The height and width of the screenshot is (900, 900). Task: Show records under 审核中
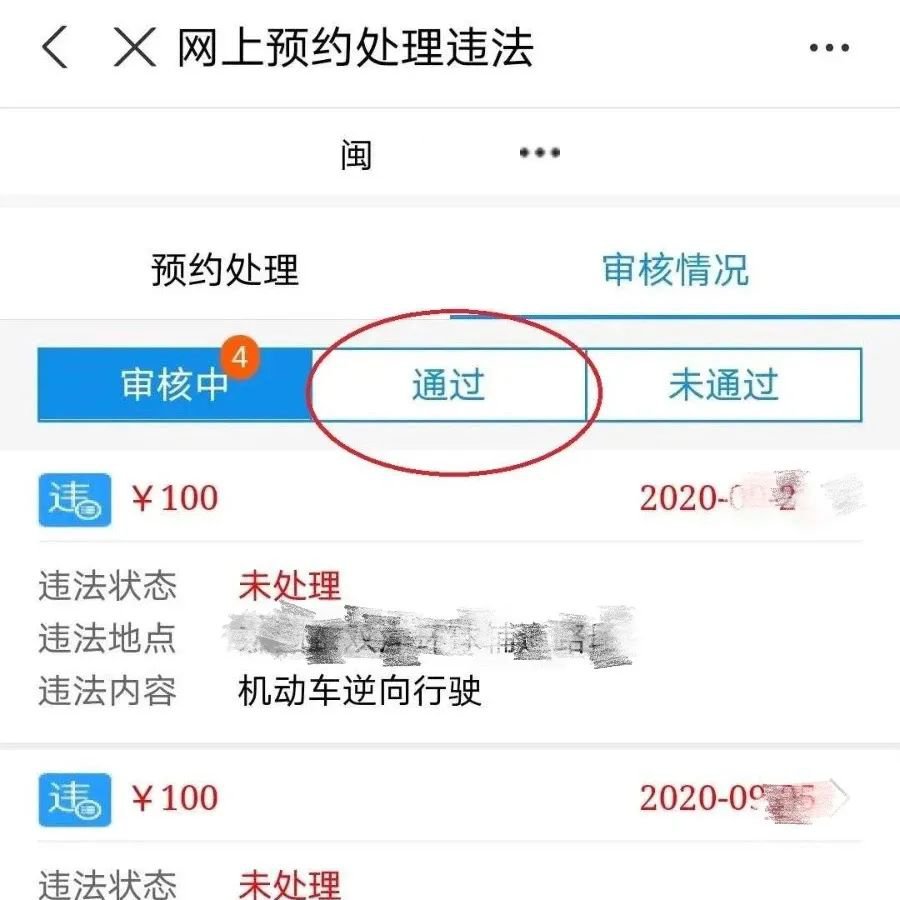175,385
